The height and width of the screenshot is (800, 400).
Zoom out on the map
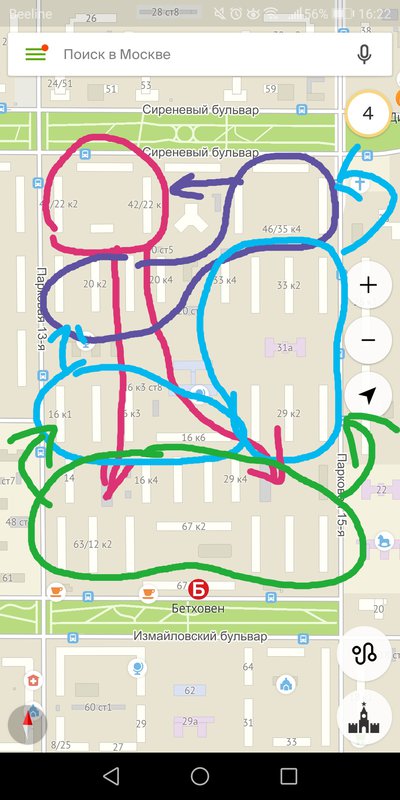[368, 340]
